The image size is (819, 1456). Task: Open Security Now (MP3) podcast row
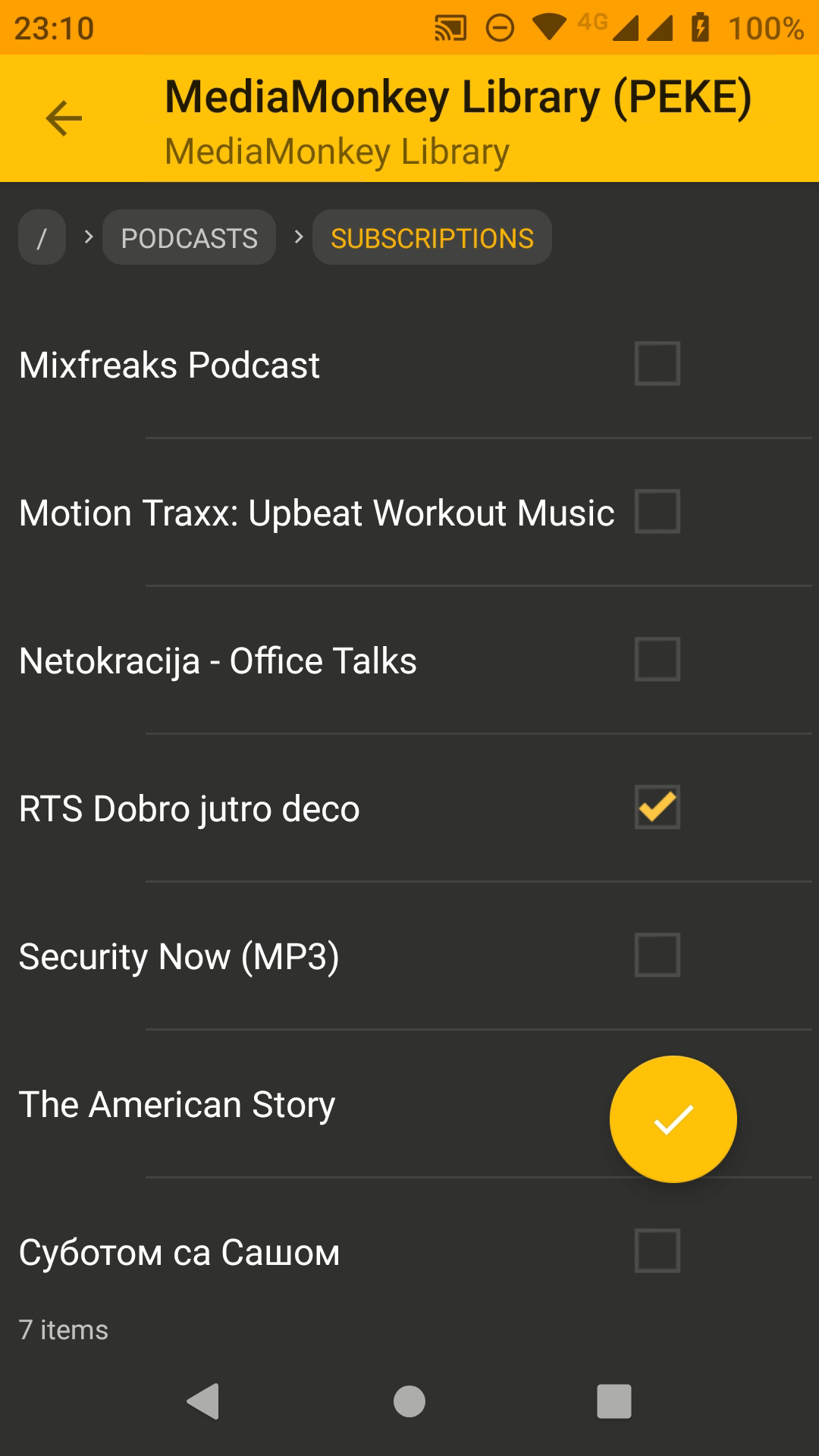[179, 956]
